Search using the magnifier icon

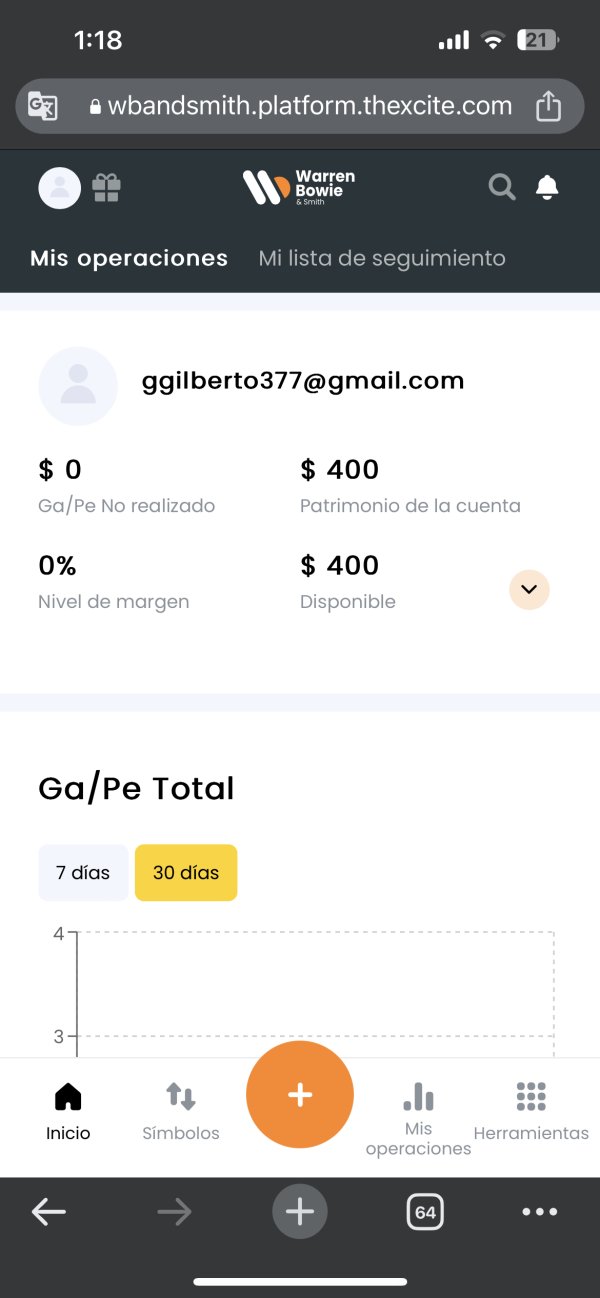coord(501,187)
